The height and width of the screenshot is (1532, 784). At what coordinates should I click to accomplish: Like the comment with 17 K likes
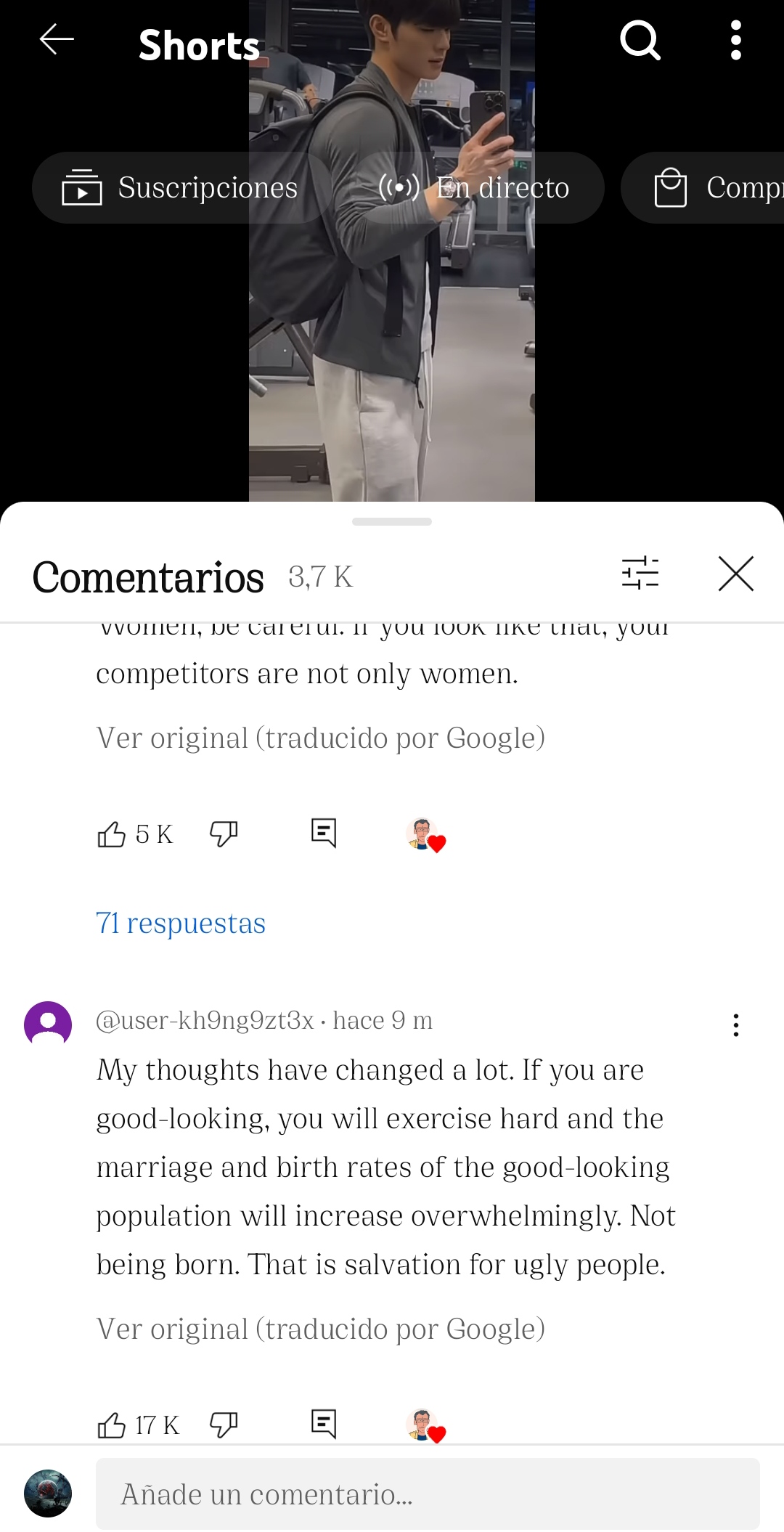[112, 1425]
